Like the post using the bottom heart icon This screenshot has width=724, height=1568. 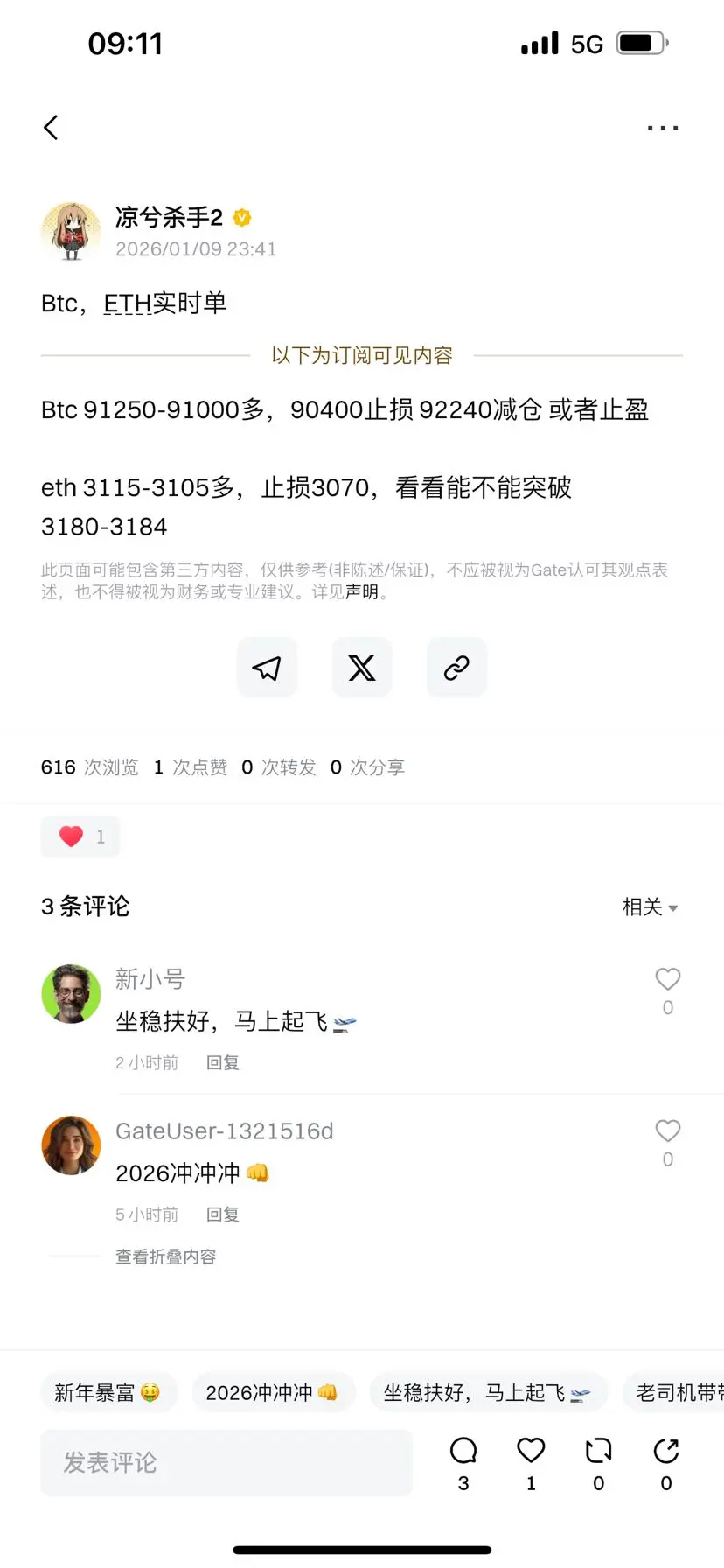(530, 1449)
